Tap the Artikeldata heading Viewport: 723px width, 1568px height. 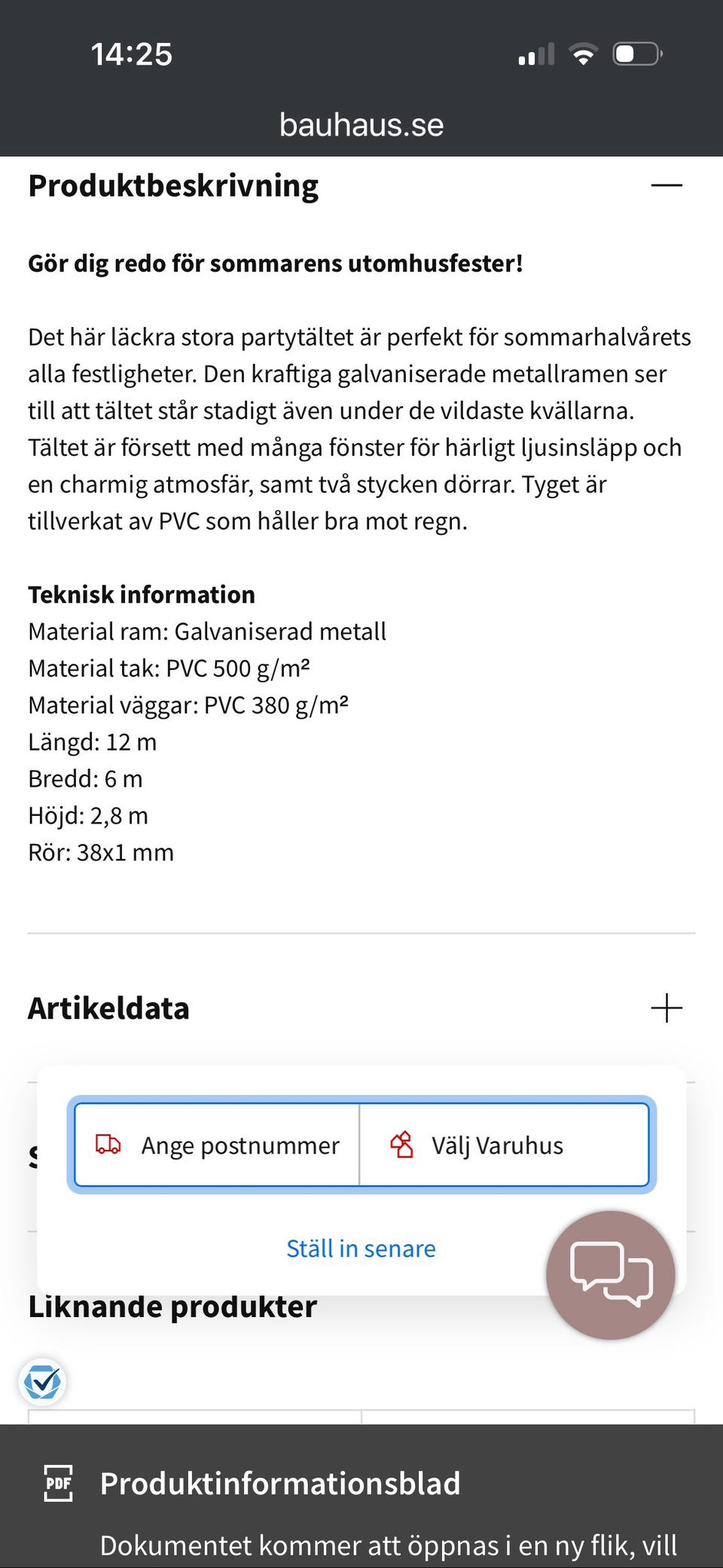(108, 1007)
